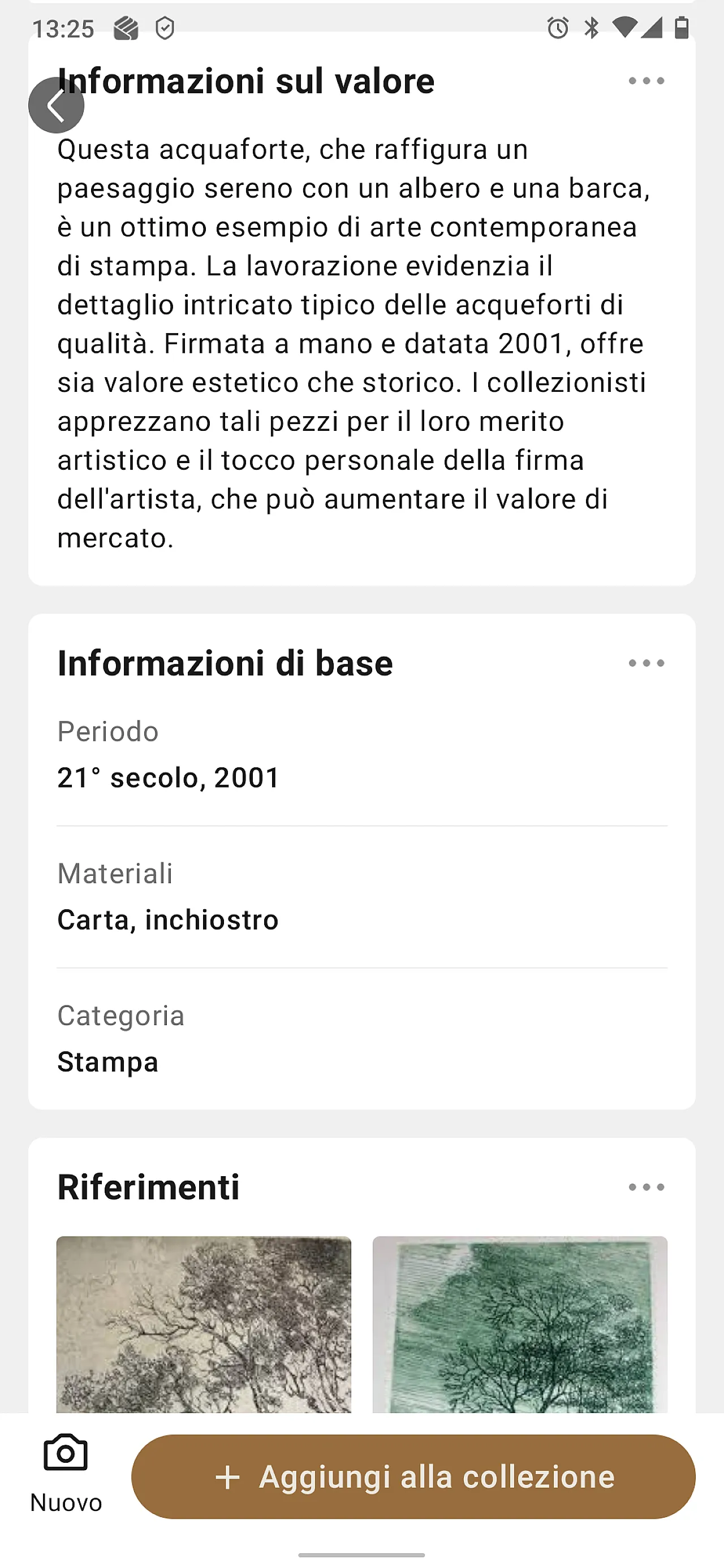Open the Informazioni sul valore options menu
The width and height of the screenshot is (724, 1568).
[647, 81]
